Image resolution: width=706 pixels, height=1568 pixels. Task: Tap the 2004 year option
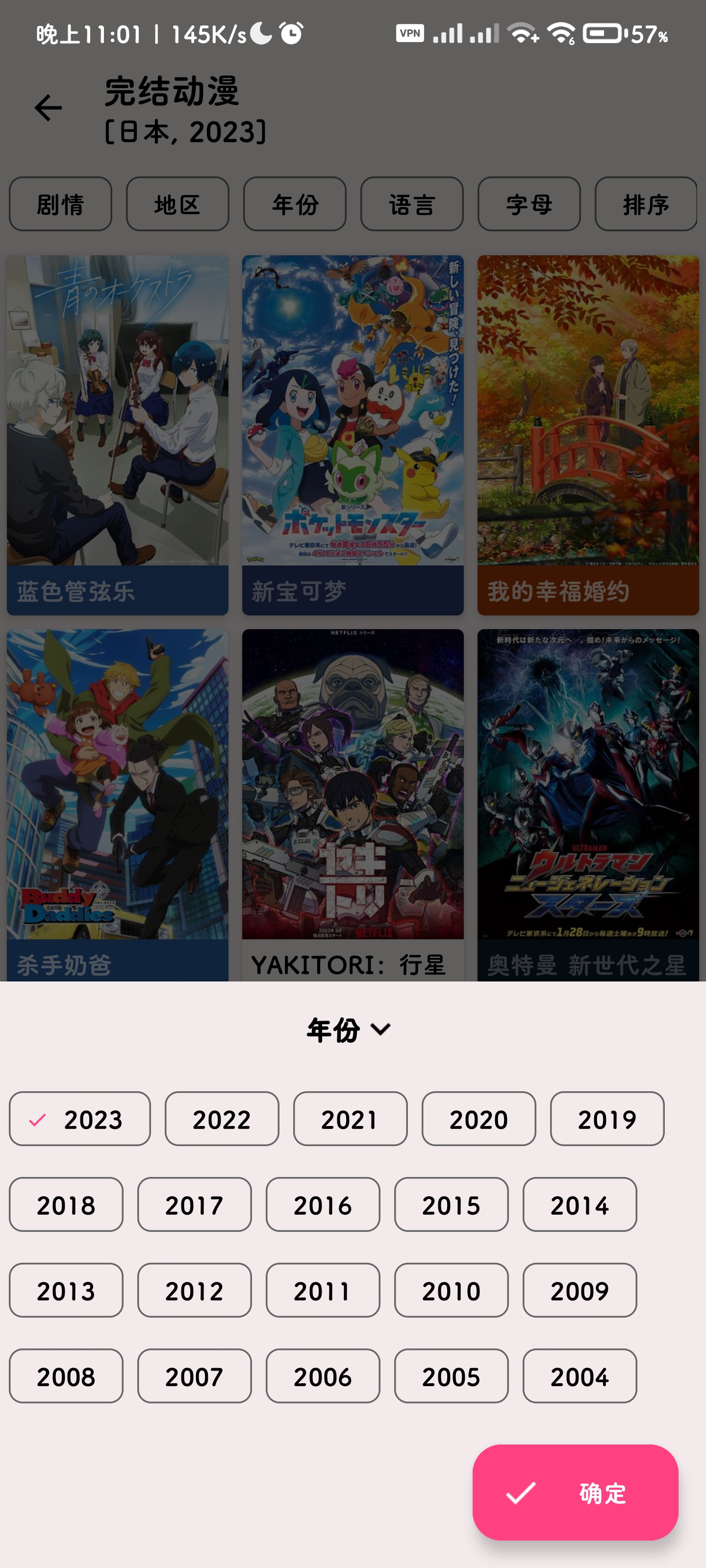580,1376
